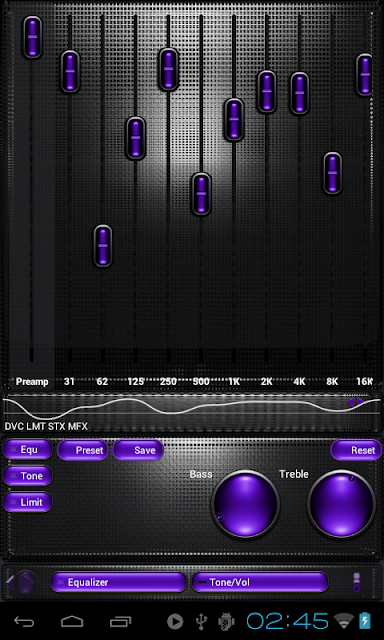384x640 pixels.
Task: Switch to the Equalizer tab
Action: [x=118, y=582]
